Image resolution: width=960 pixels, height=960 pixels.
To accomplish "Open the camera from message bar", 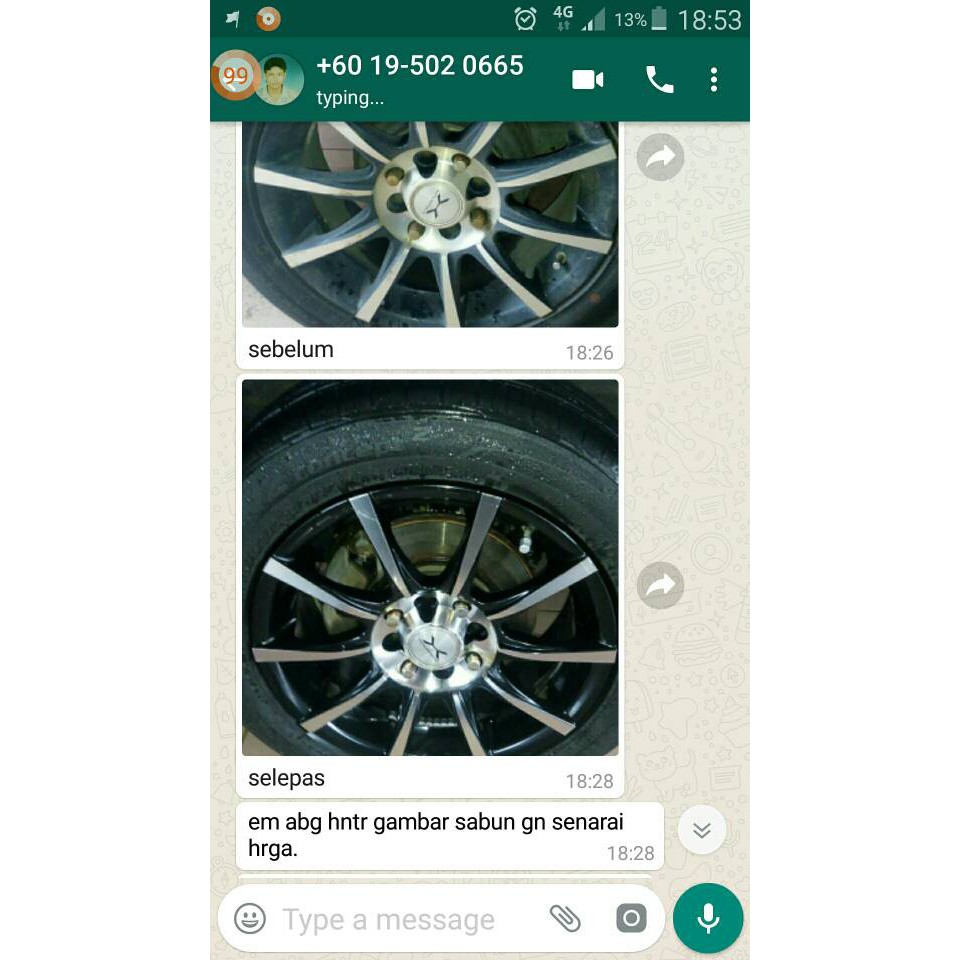I will point(631,918).
